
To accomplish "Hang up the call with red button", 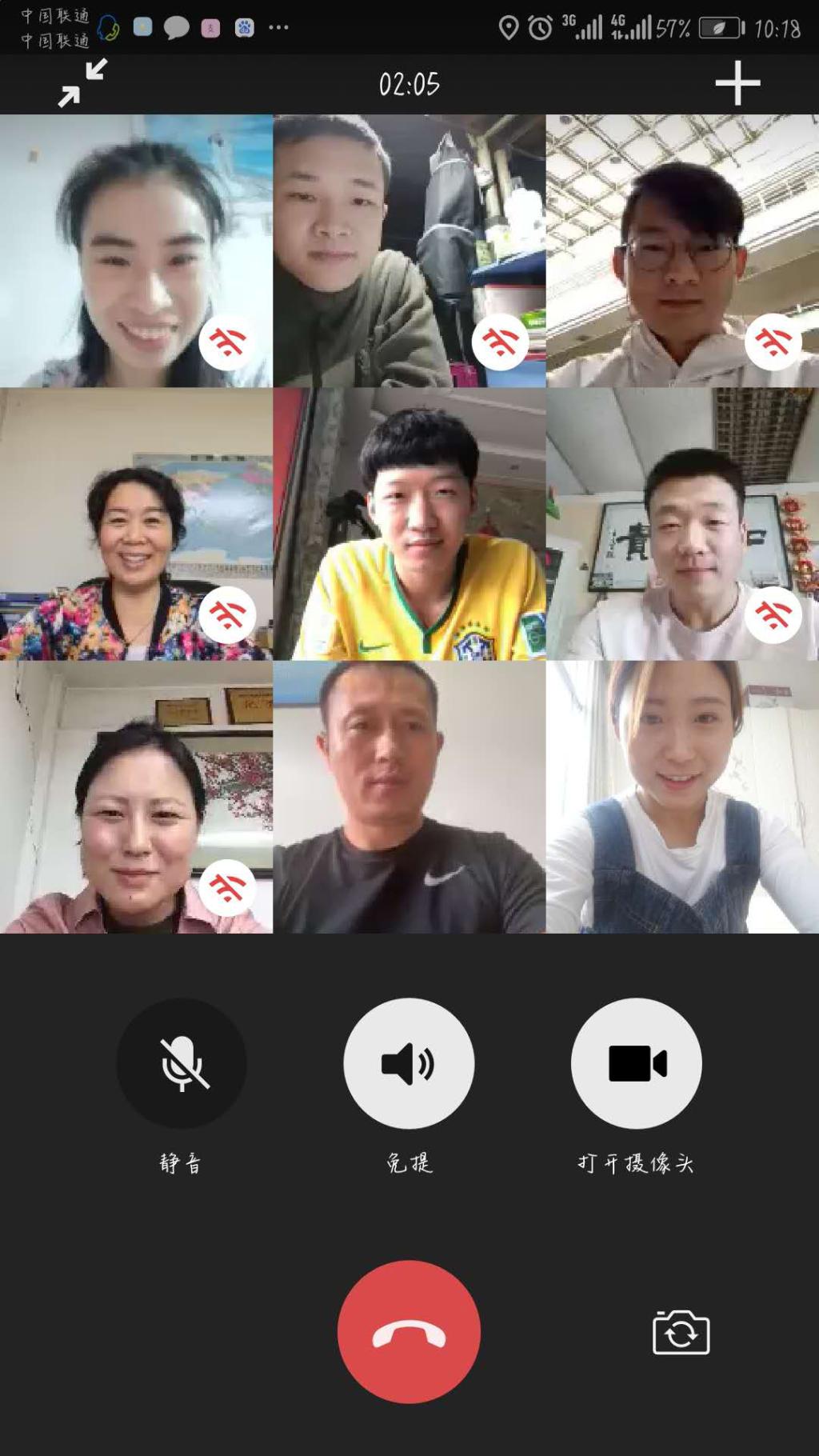I will [x=409, y=1332].
